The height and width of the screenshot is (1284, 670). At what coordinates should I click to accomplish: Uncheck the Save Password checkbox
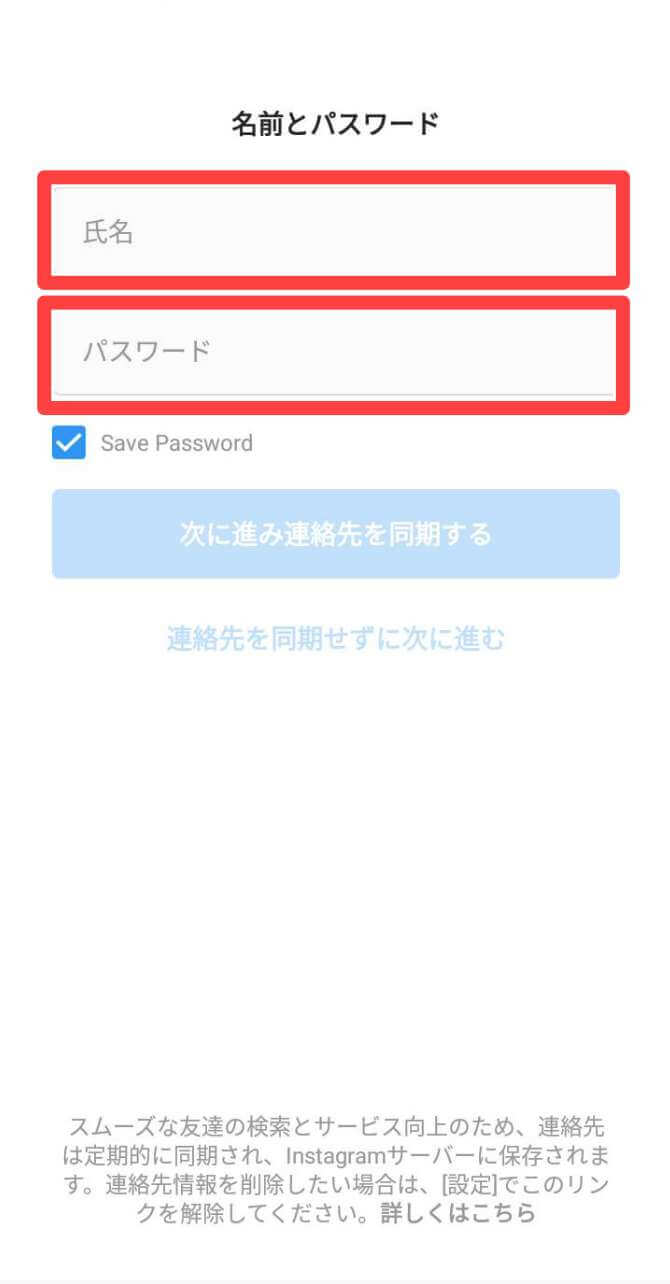(x=69, y=443)
